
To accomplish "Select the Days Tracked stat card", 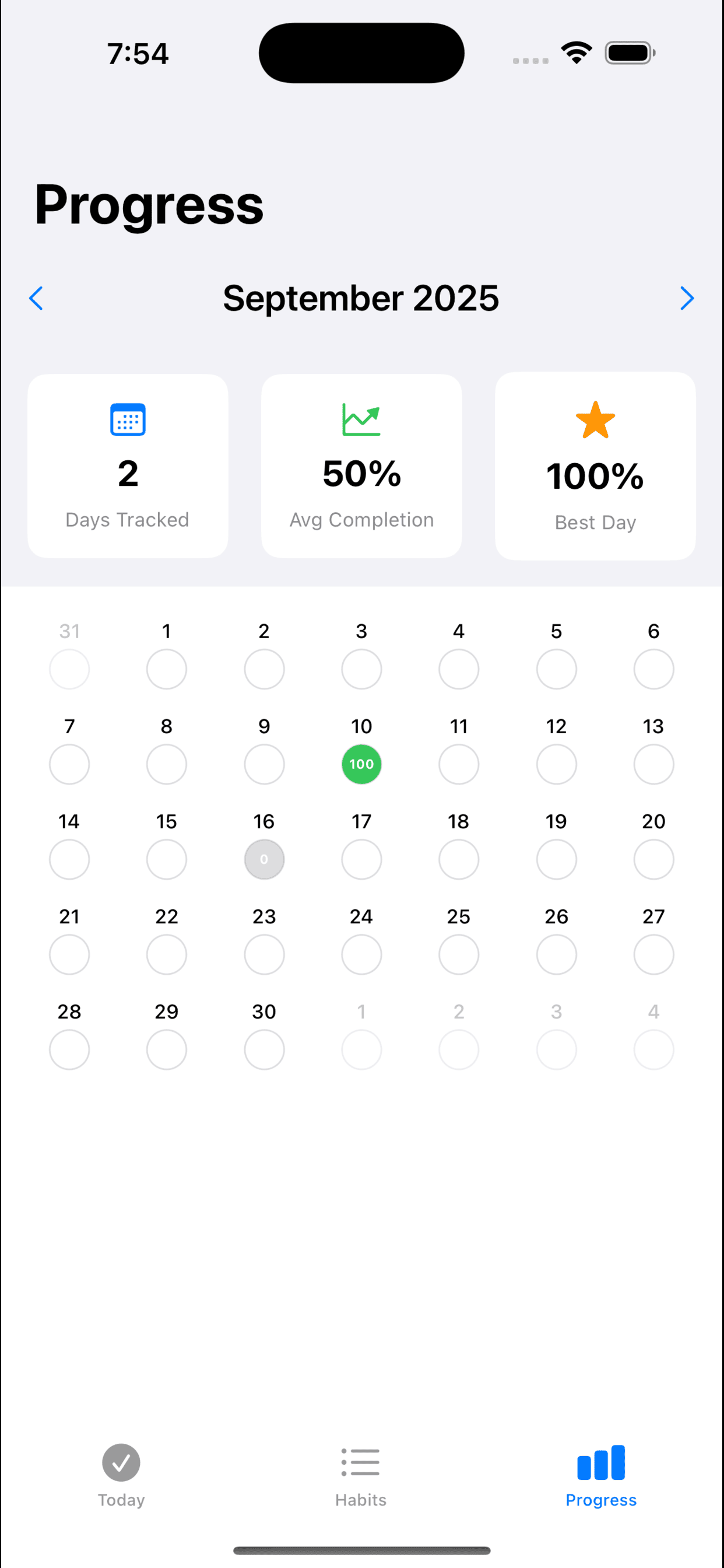I will click(x=127, y=466).
